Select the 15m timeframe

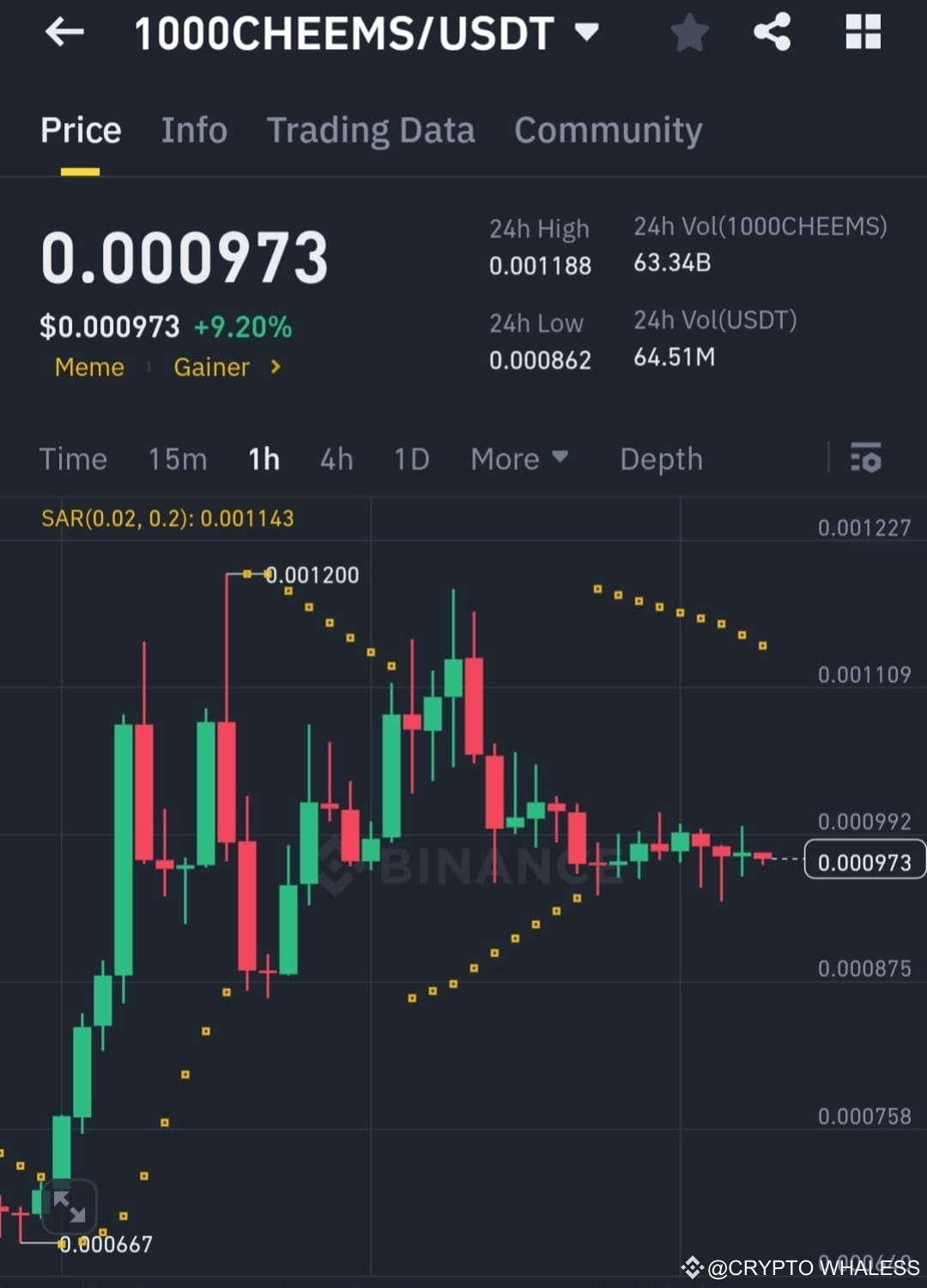177,459
